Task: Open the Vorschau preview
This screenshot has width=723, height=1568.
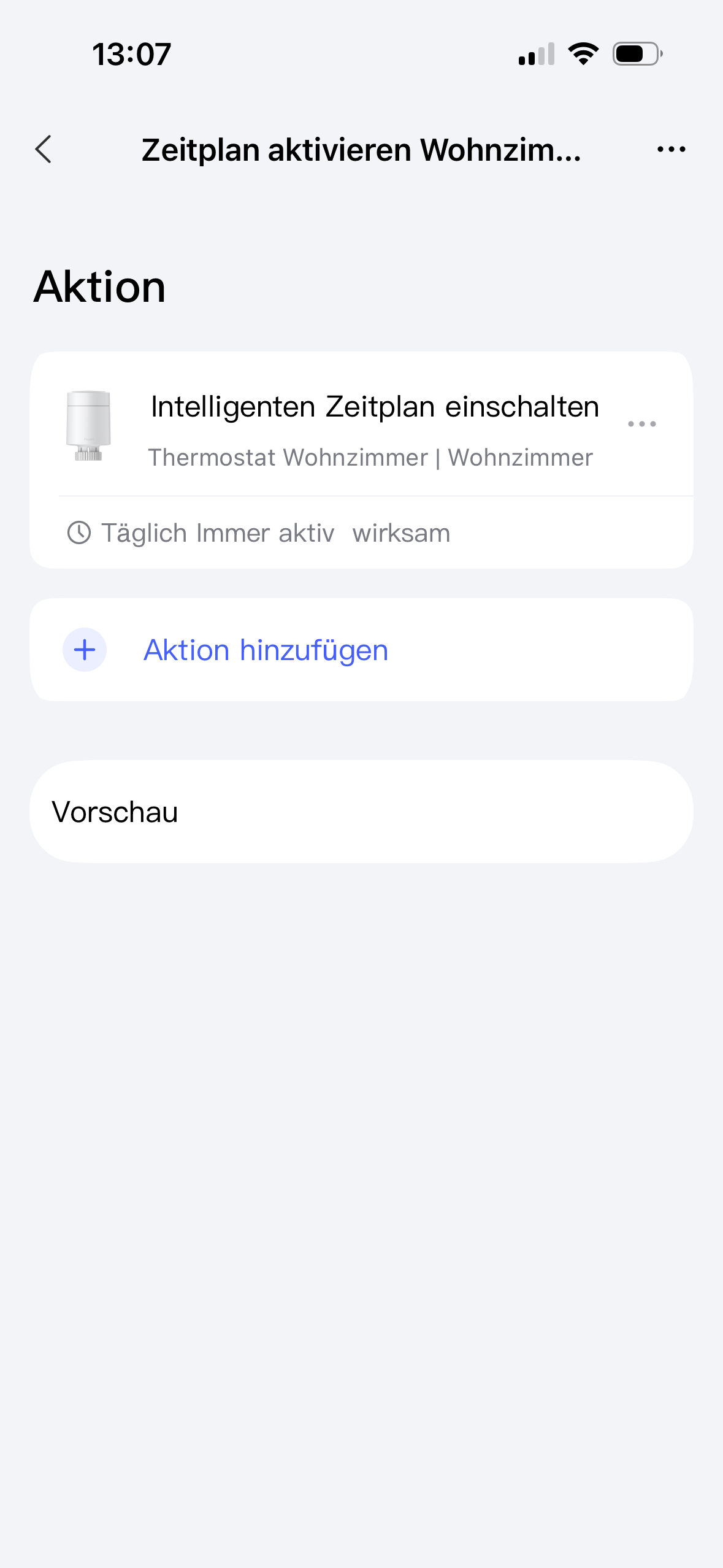Action: pyautogui.click(x=361, y=812)
